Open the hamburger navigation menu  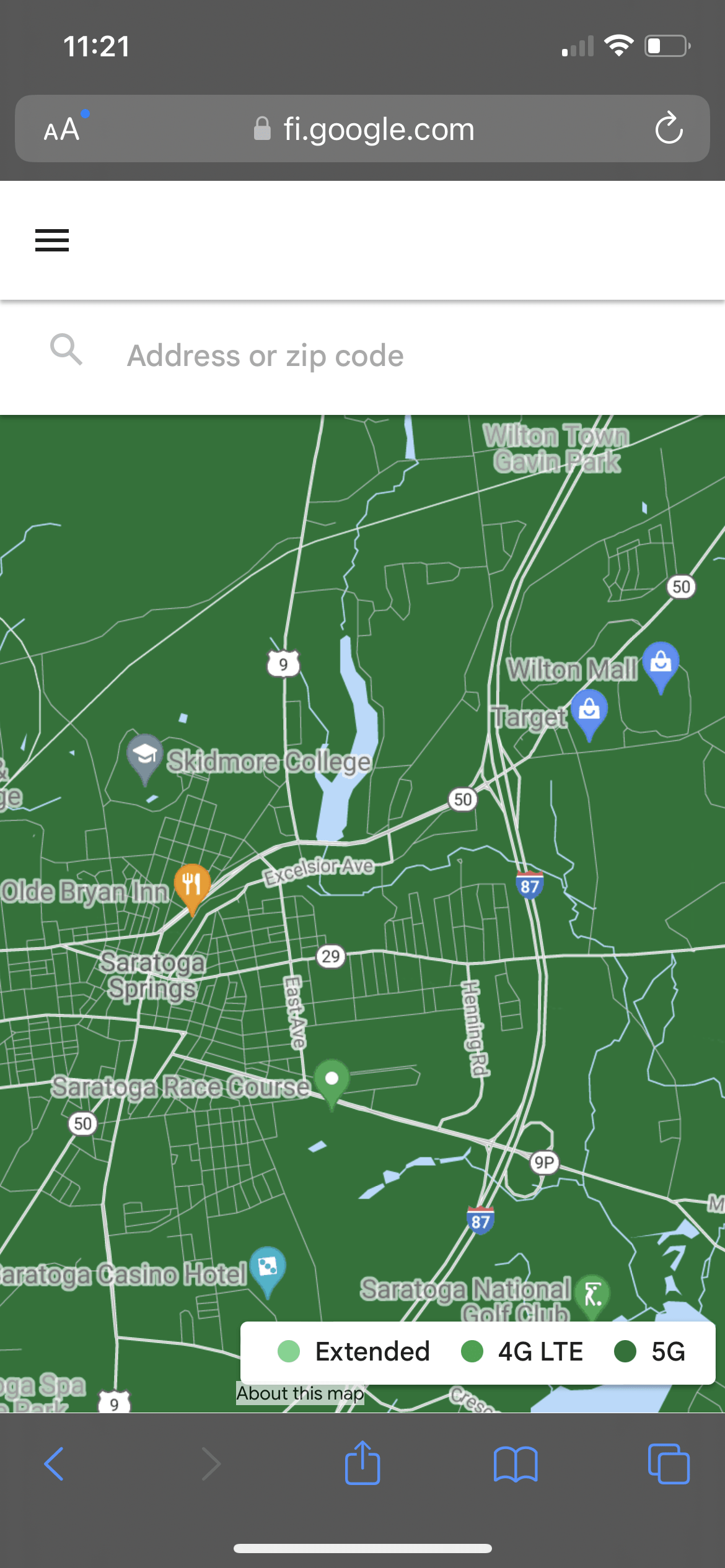tap(52, 240)
